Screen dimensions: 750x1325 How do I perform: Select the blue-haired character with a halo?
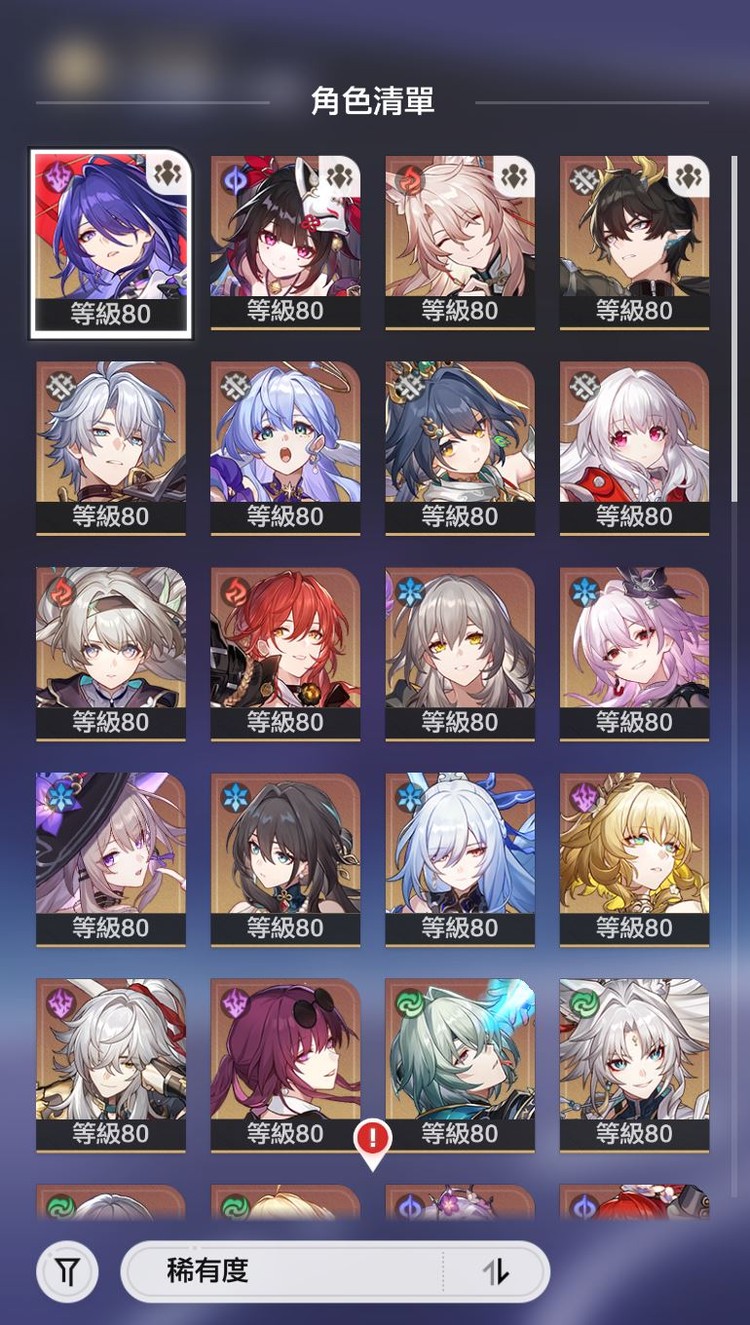(x=285, y=445)
